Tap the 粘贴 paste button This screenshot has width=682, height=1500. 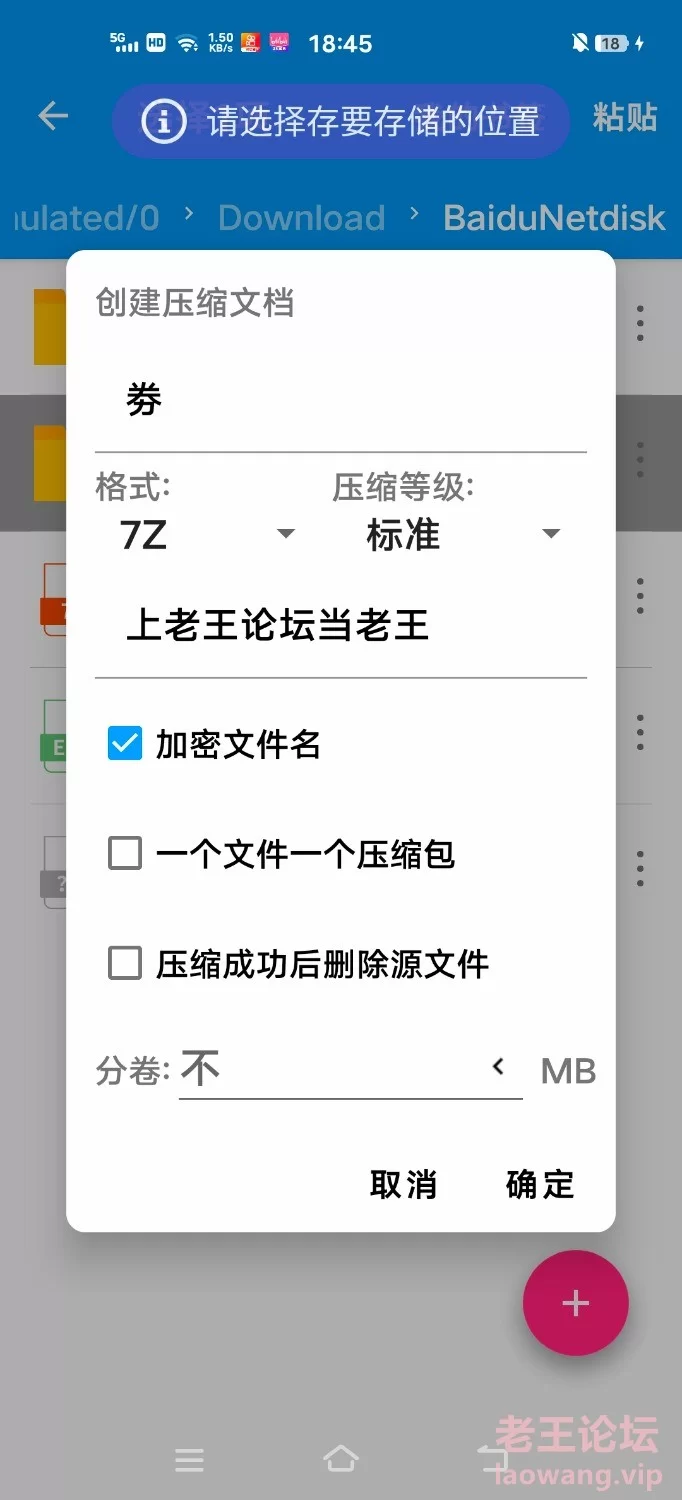625,117
